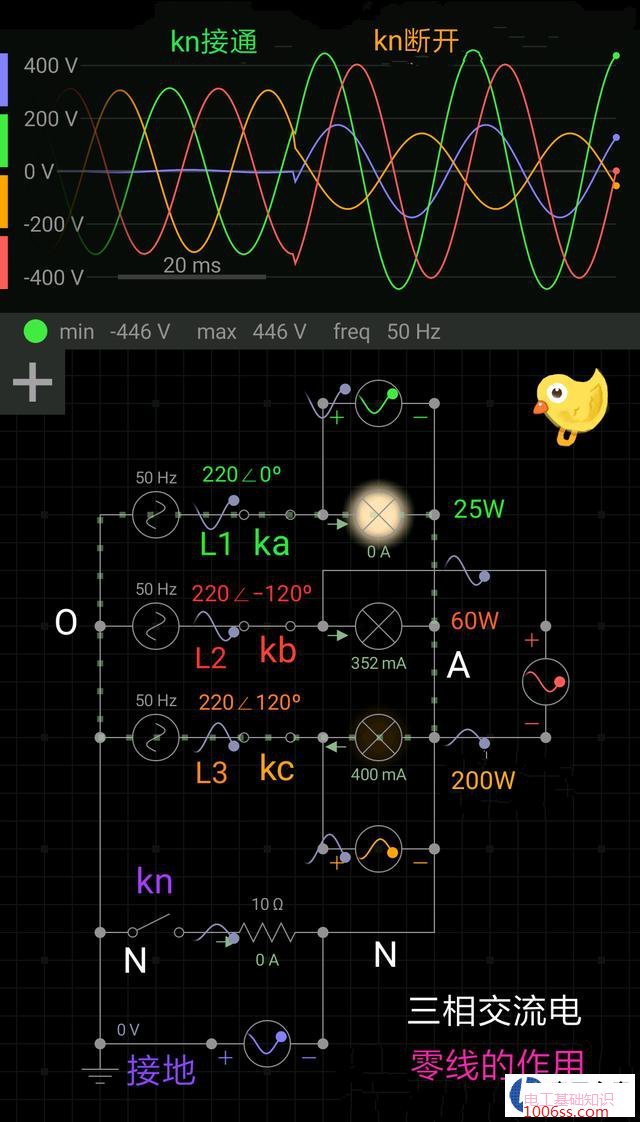This screenshot has height=1122, width=640.
Task: Tap the plus button below the oscilloscope
Action: click(32, 381)
